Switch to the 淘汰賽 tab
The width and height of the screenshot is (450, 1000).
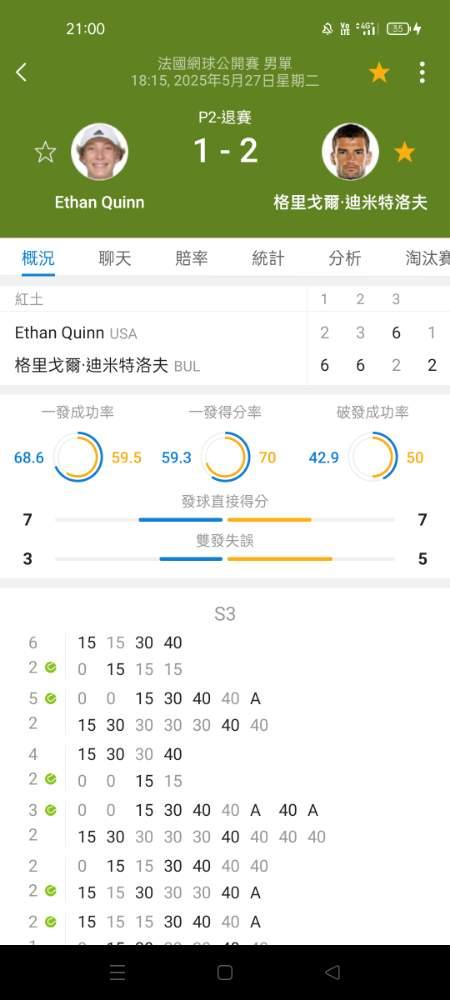pos(428,258)
